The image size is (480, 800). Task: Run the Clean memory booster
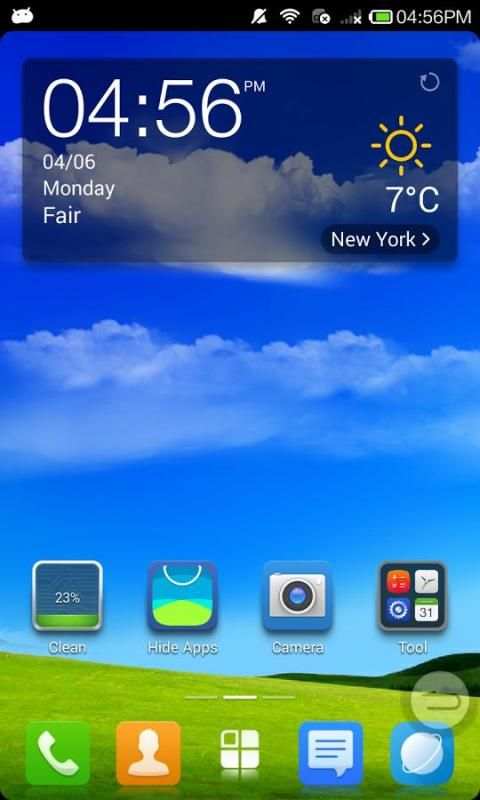tap(67, 596)
